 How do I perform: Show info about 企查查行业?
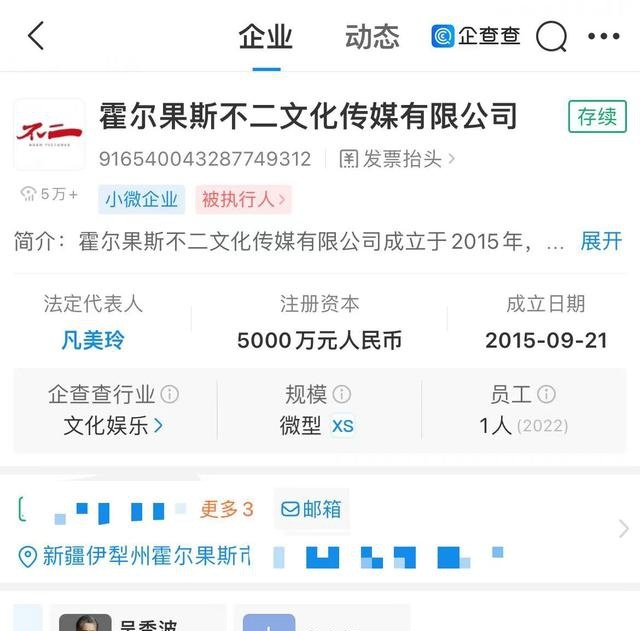coord(171,394)
